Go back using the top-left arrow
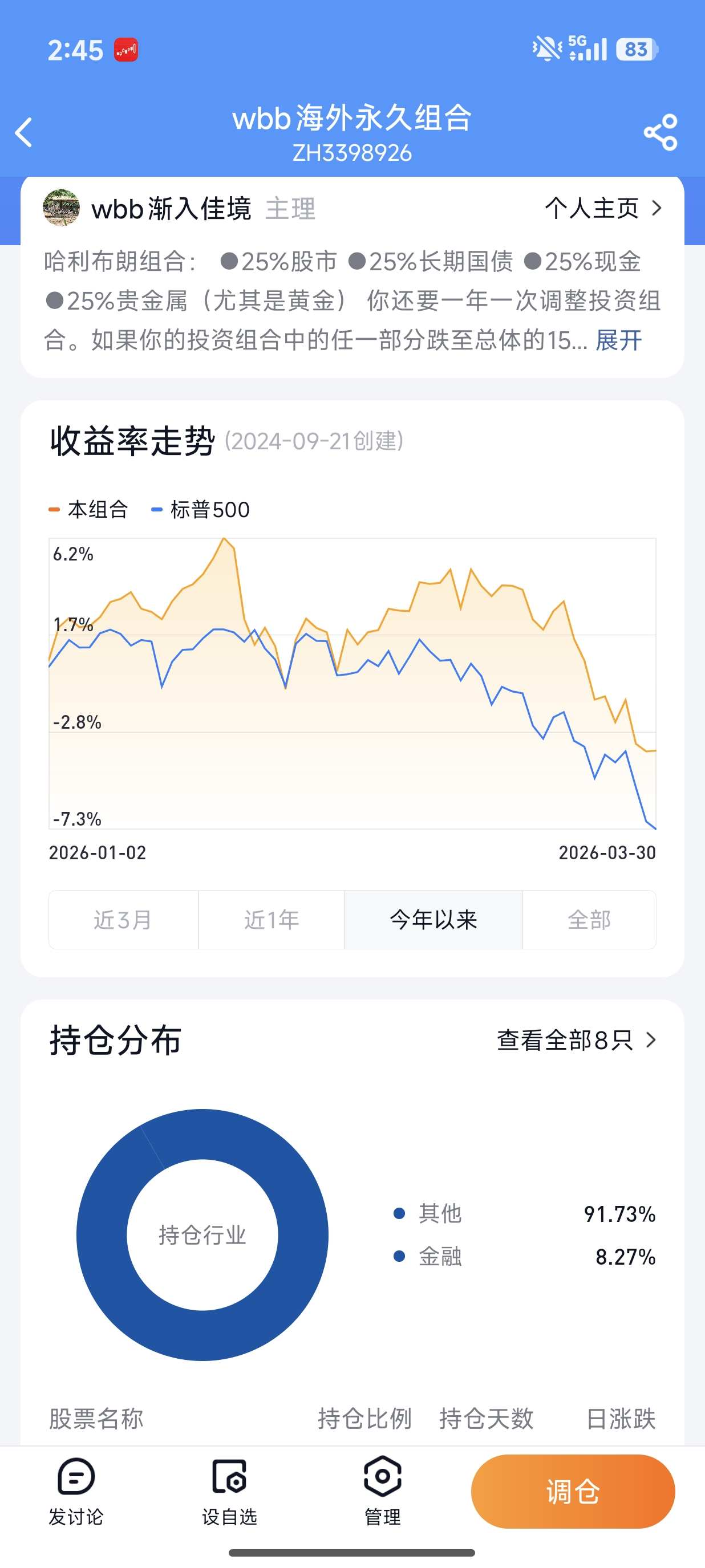Image resolution: width=705 pixels, height=1568 pixels. click(25, 132)
